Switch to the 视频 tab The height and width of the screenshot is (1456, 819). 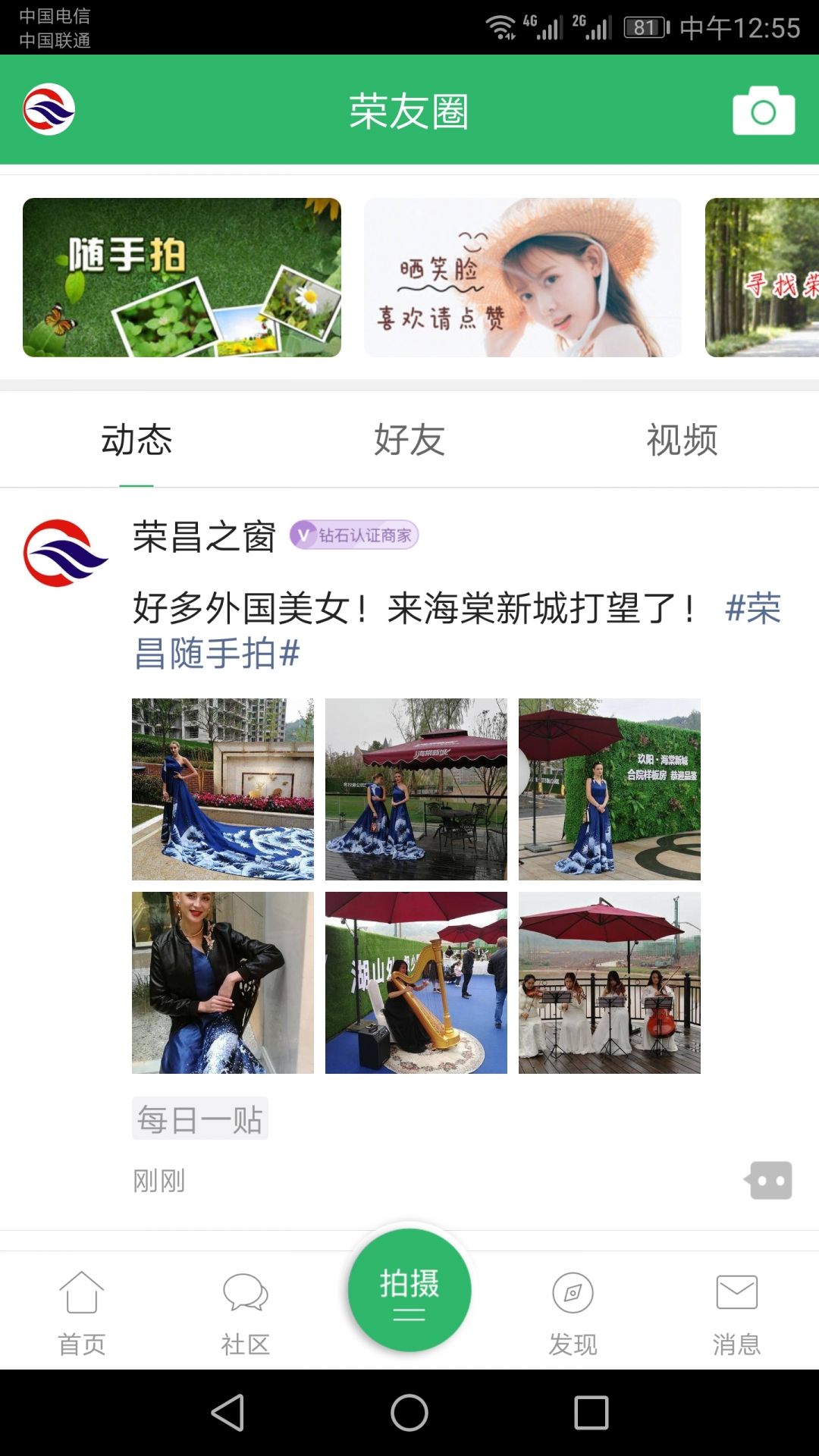[x=682, y=440]
